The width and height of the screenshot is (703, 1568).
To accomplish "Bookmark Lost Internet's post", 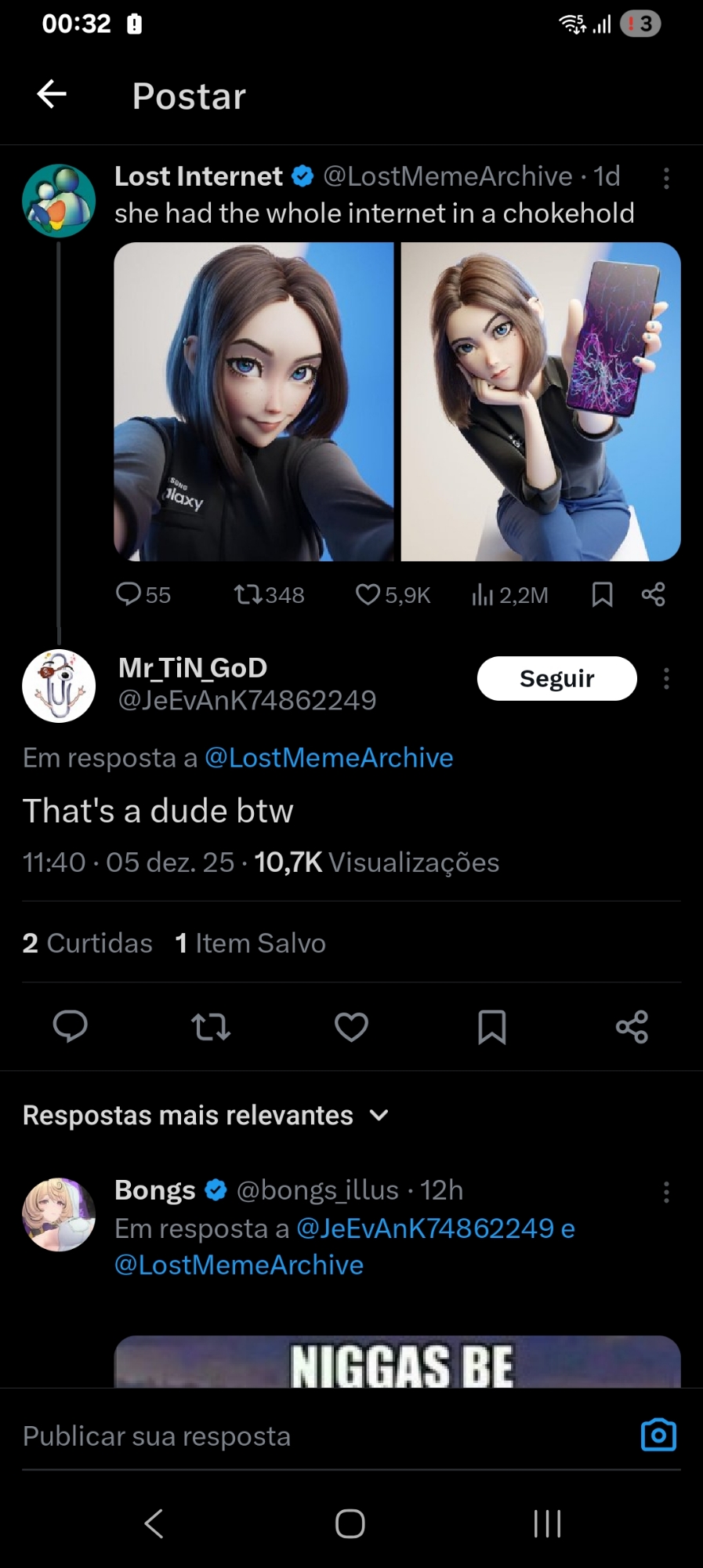I will (x=602, y=595).
